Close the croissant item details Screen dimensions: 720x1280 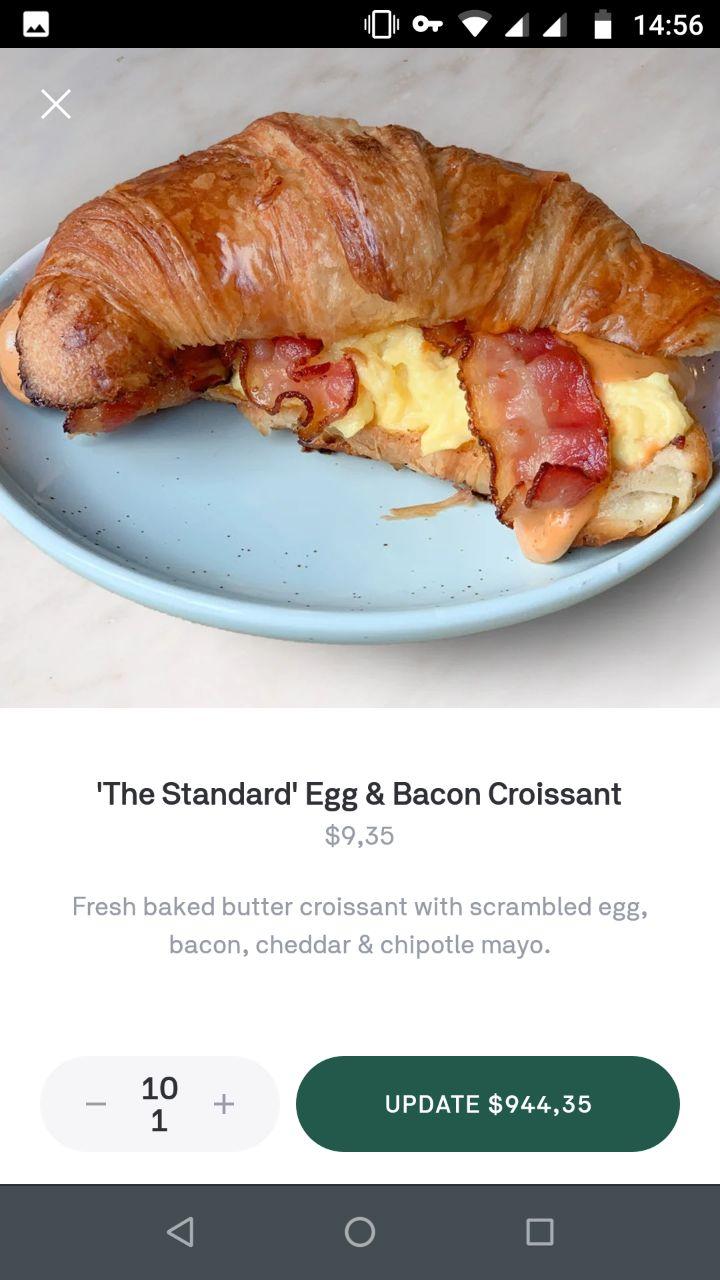pyautogui.click(x=56, y=104)
